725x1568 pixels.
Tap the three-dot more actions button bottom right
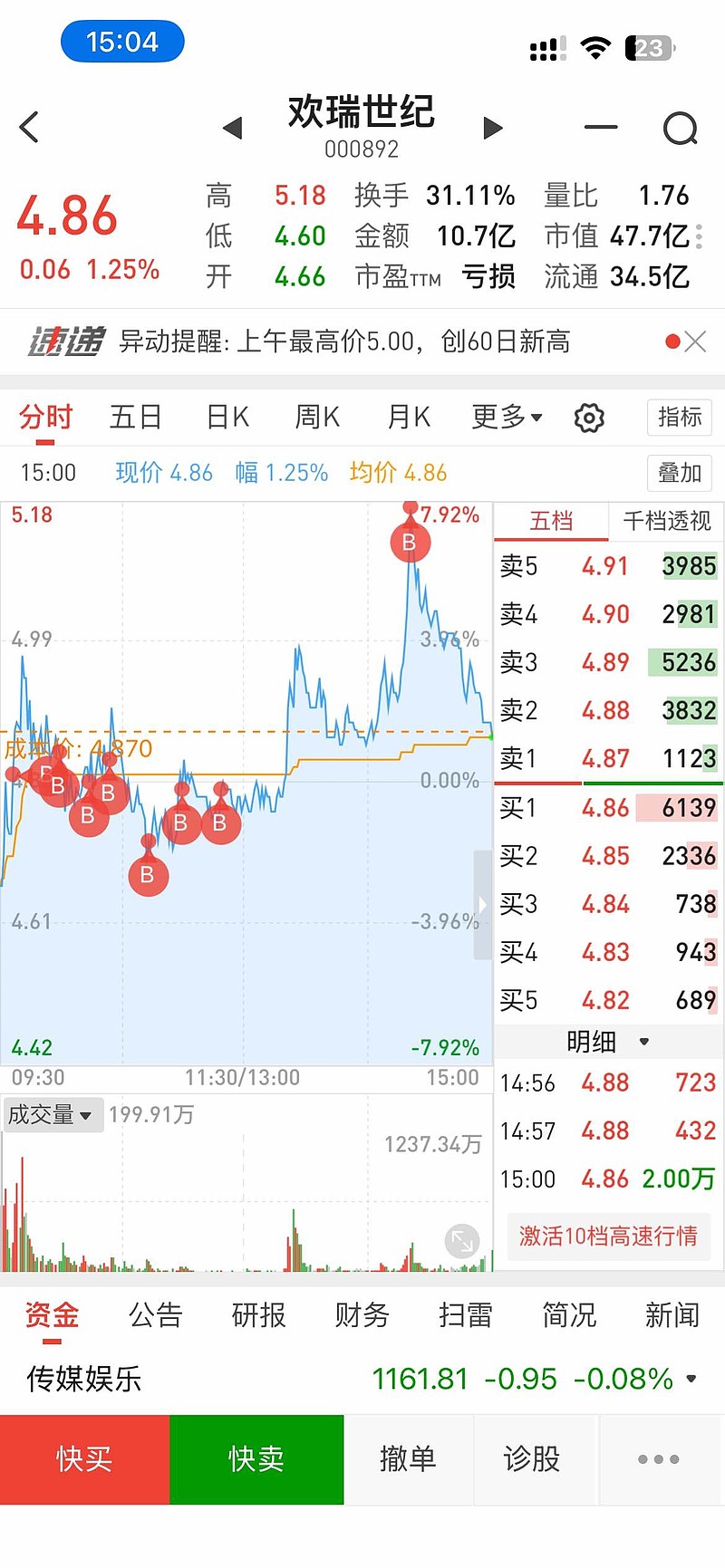point(658,1459)
